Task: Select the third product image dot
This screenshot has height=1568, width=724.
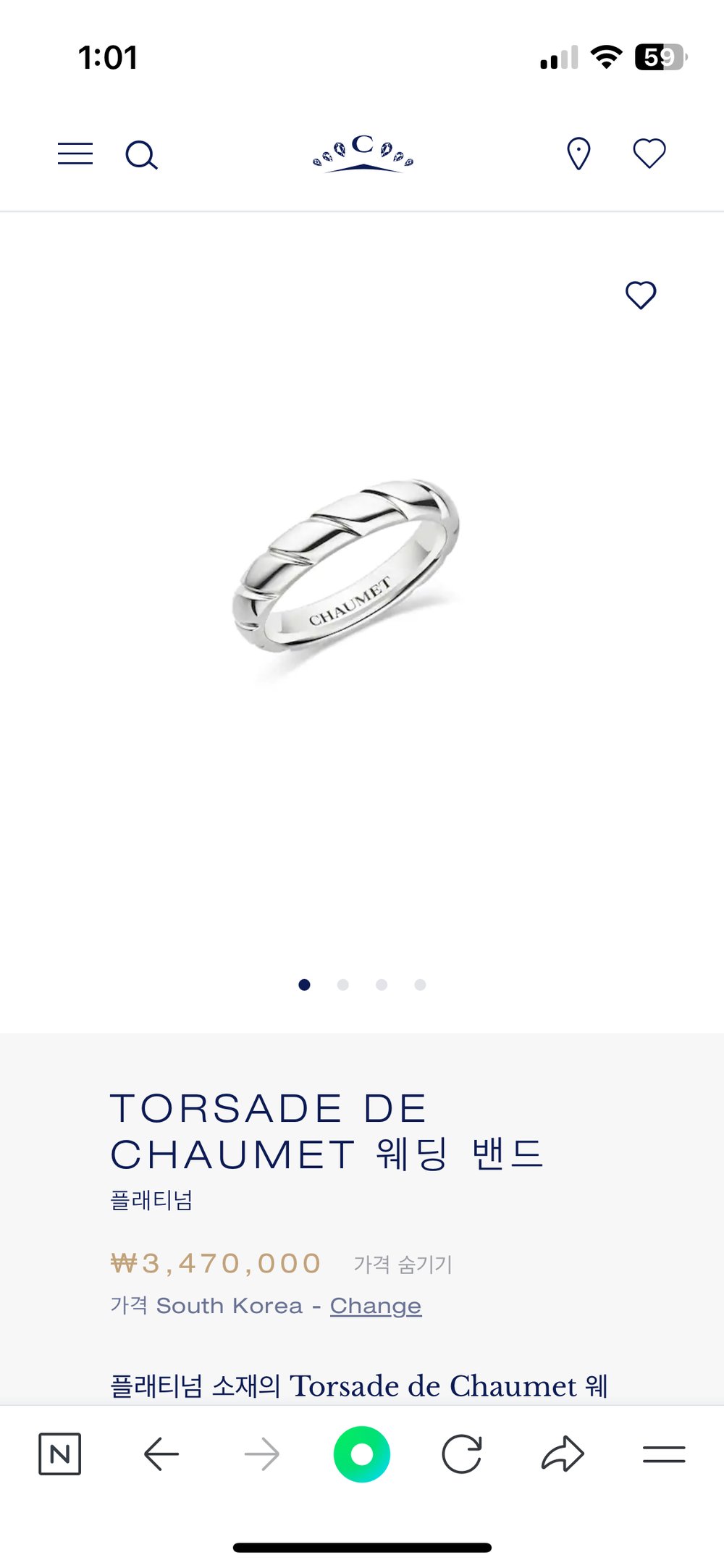Action: (x=382, y=985)
